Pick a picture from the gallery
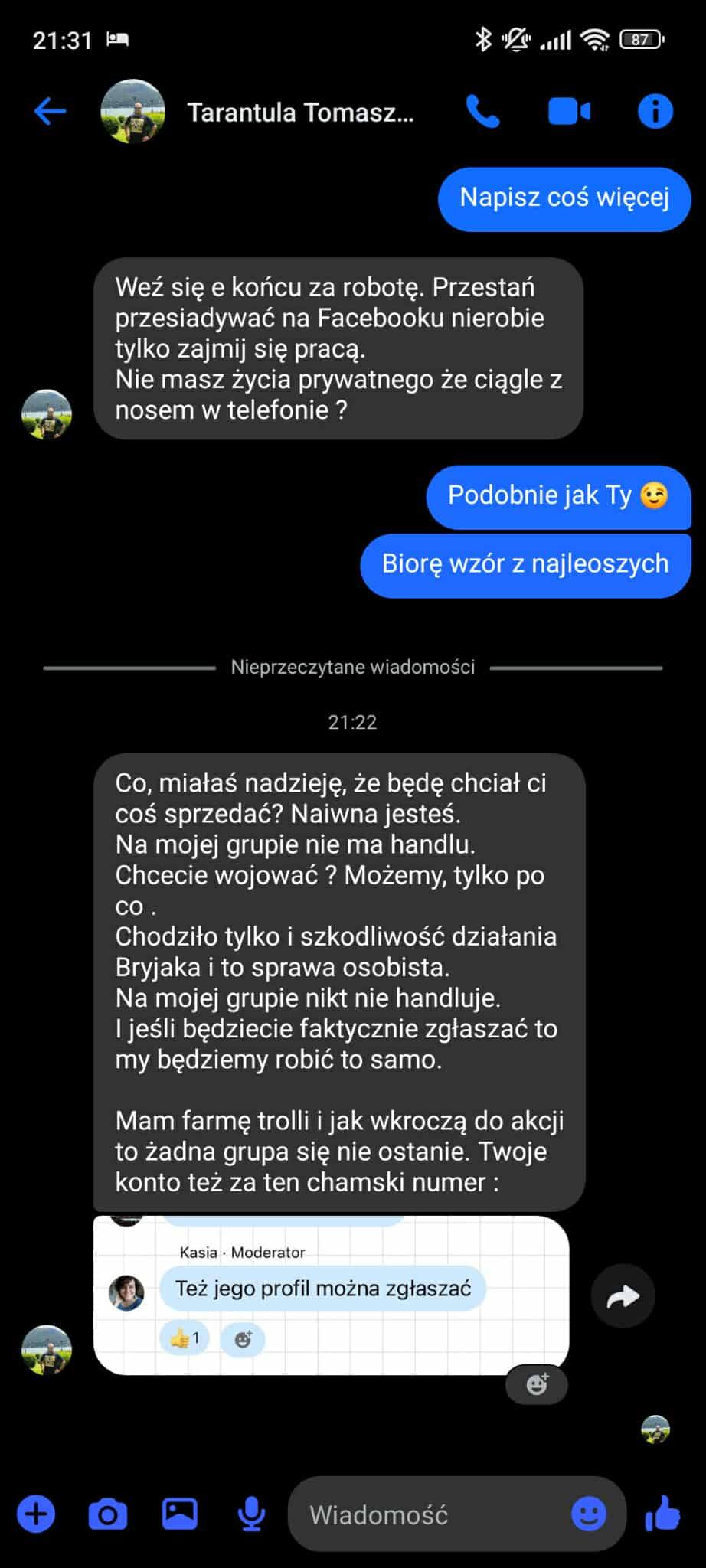Screen dimensions: 706x1568 click(180, 1514)
